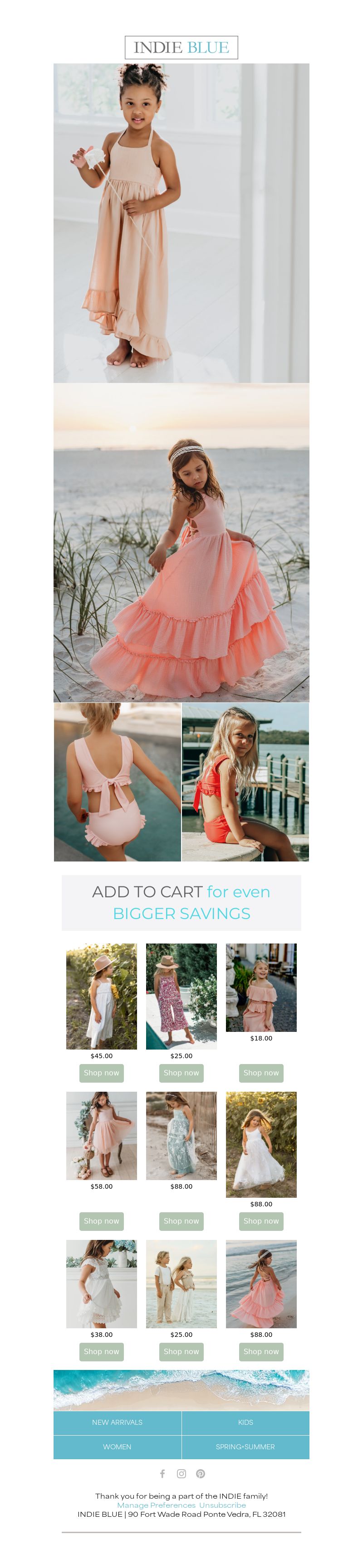Hit Shop now under the $38.00 dress
The width and height of the screenshot is (363, 1568).
pyautogui.click(x=101, y=1351)
